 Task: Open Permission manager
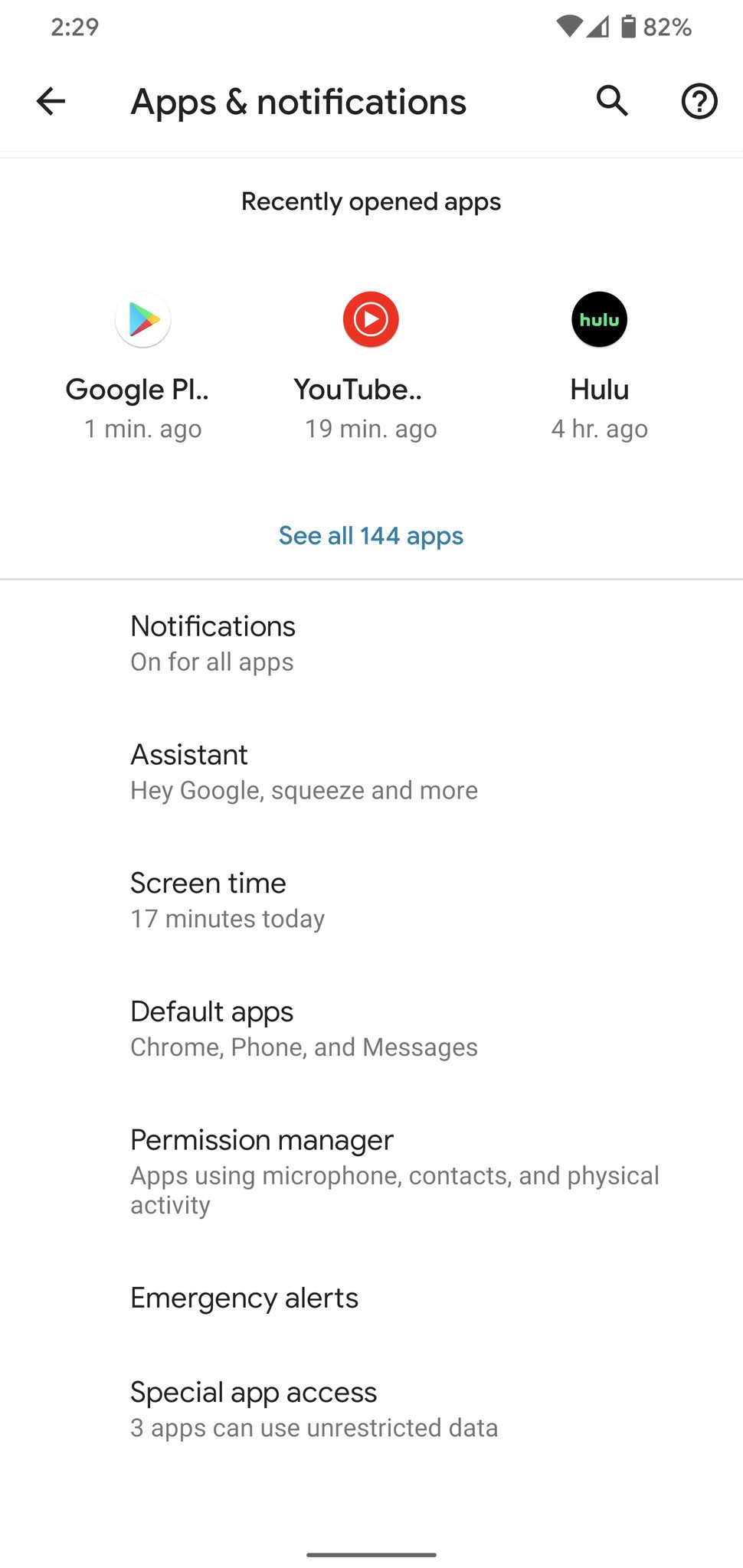click(371, 1171)
